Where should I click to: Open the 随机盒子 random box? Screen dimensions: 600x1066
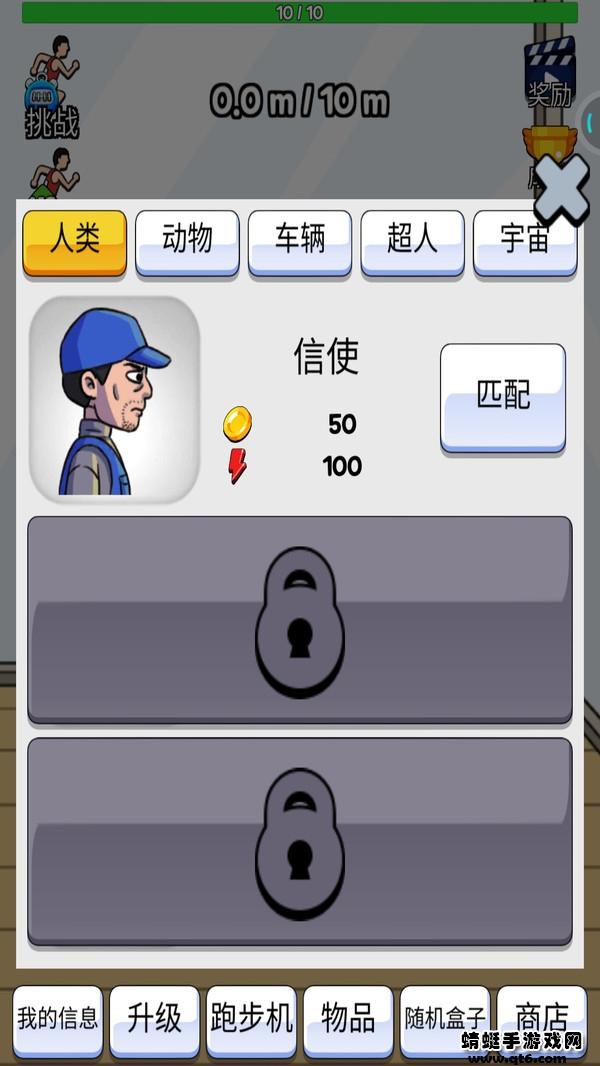[x=445, y=1019]
